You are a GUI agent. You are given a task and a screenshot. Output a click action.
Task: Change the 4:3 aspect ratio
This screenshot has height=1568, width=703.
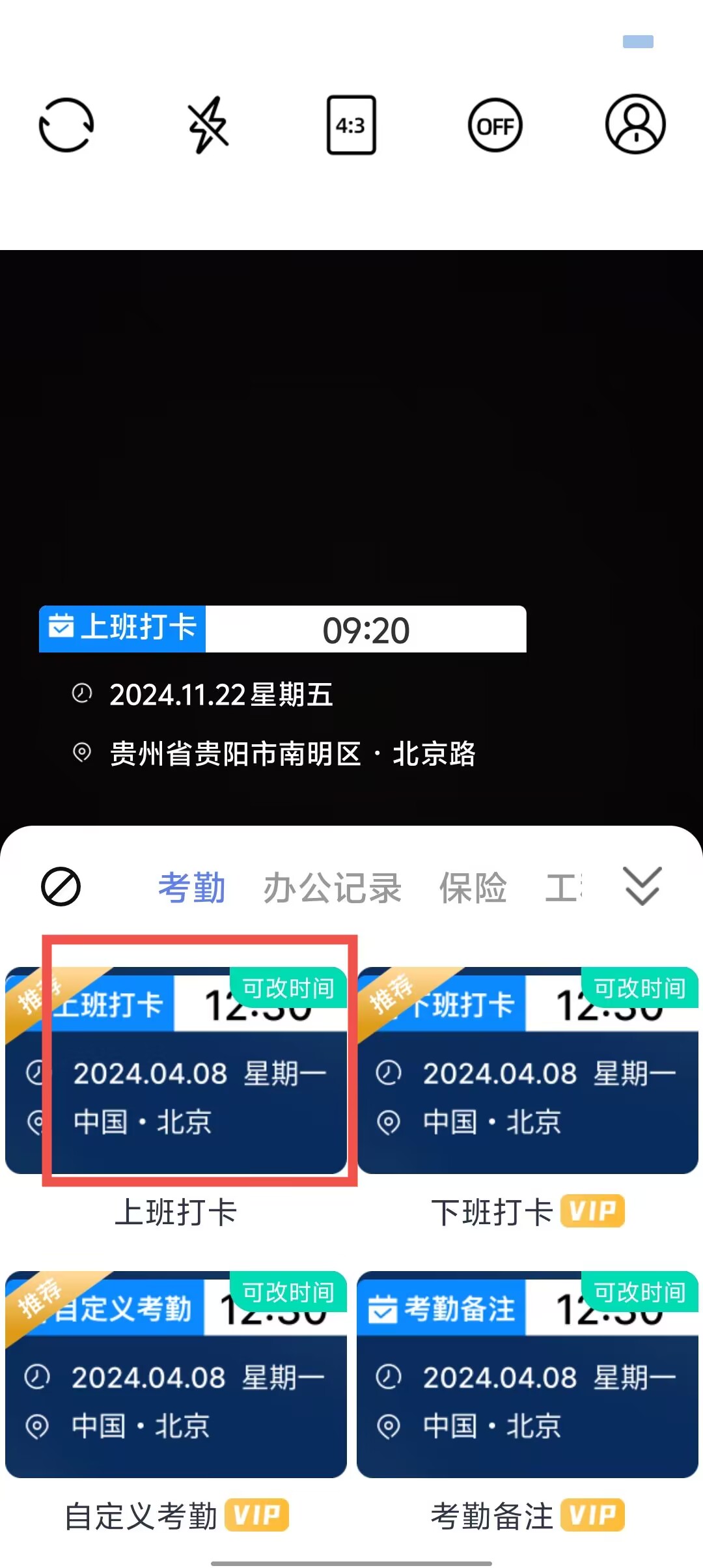click(351, 125)
